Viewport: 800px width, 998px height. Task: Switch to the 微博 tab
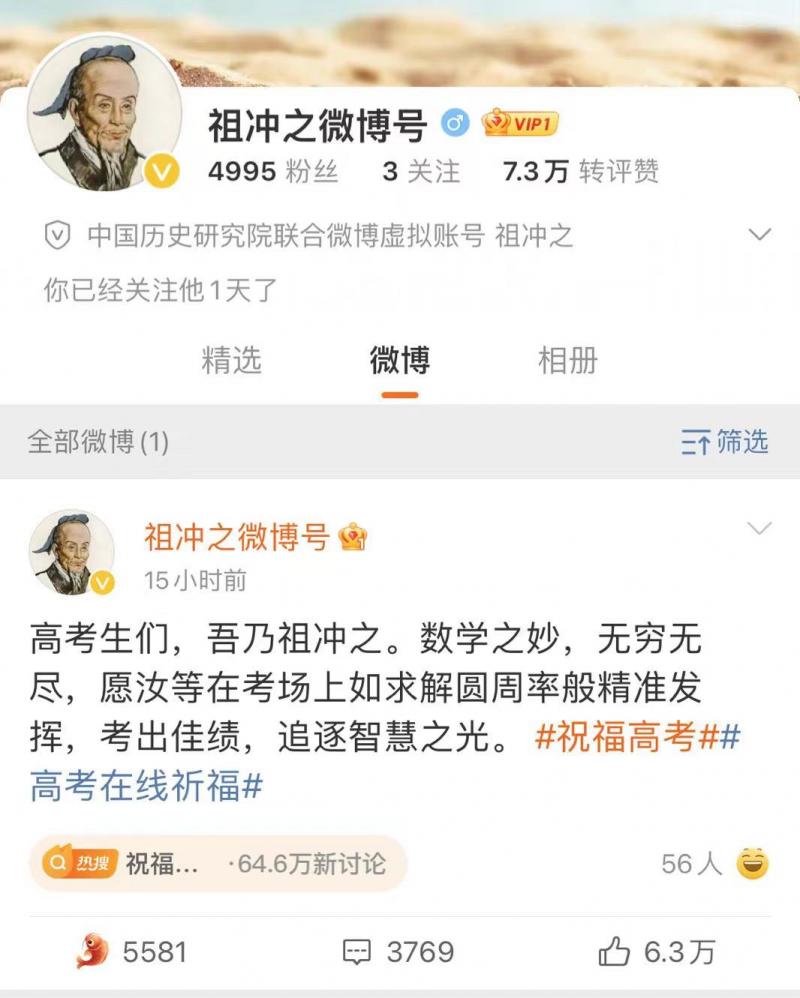coord(399,360)
